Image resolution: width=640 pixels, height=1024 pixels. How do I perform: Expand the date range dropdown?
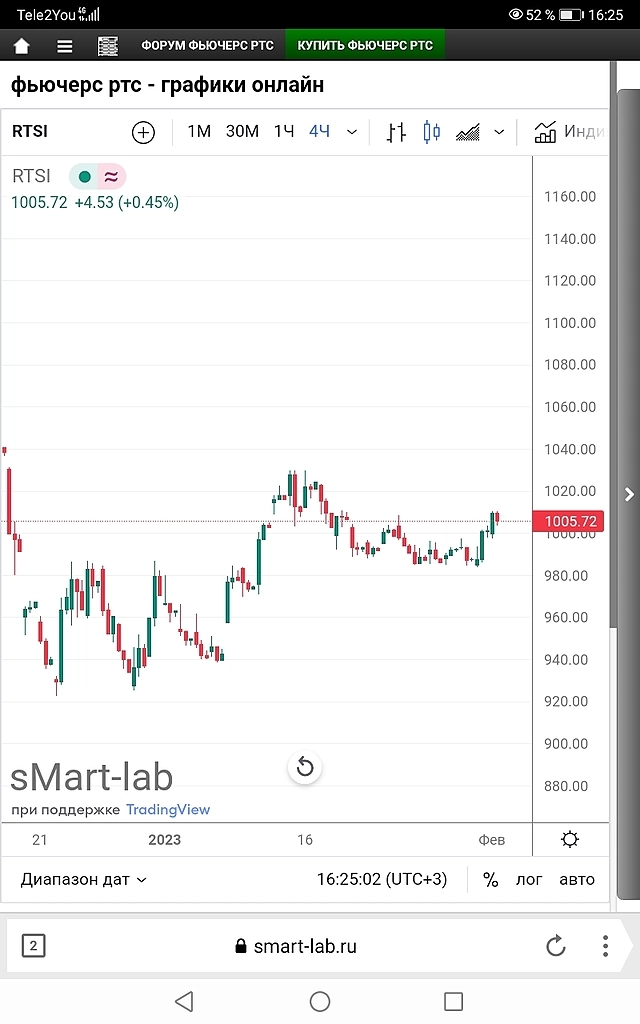(84, 880)
